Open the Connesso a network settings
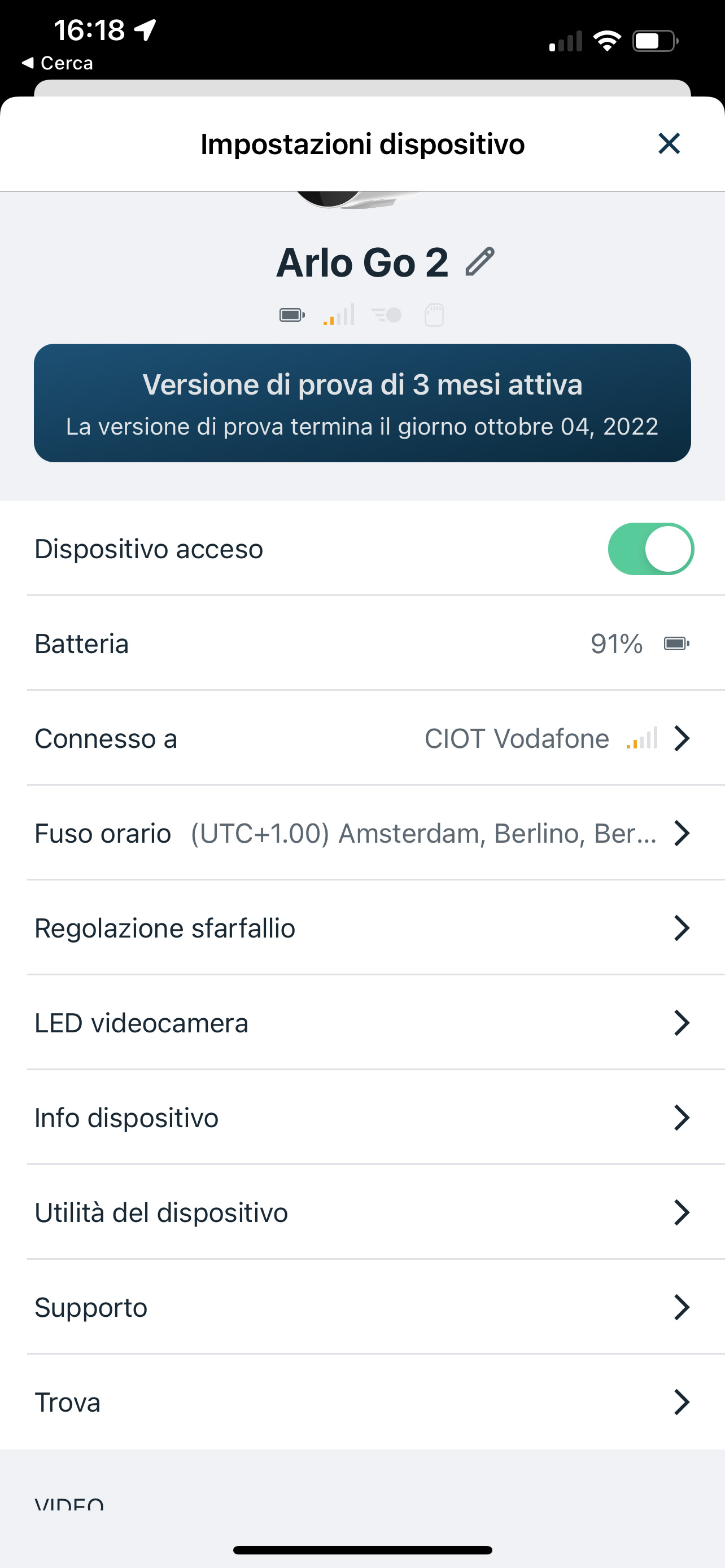 pyautogui.click(x=362, y=738)
